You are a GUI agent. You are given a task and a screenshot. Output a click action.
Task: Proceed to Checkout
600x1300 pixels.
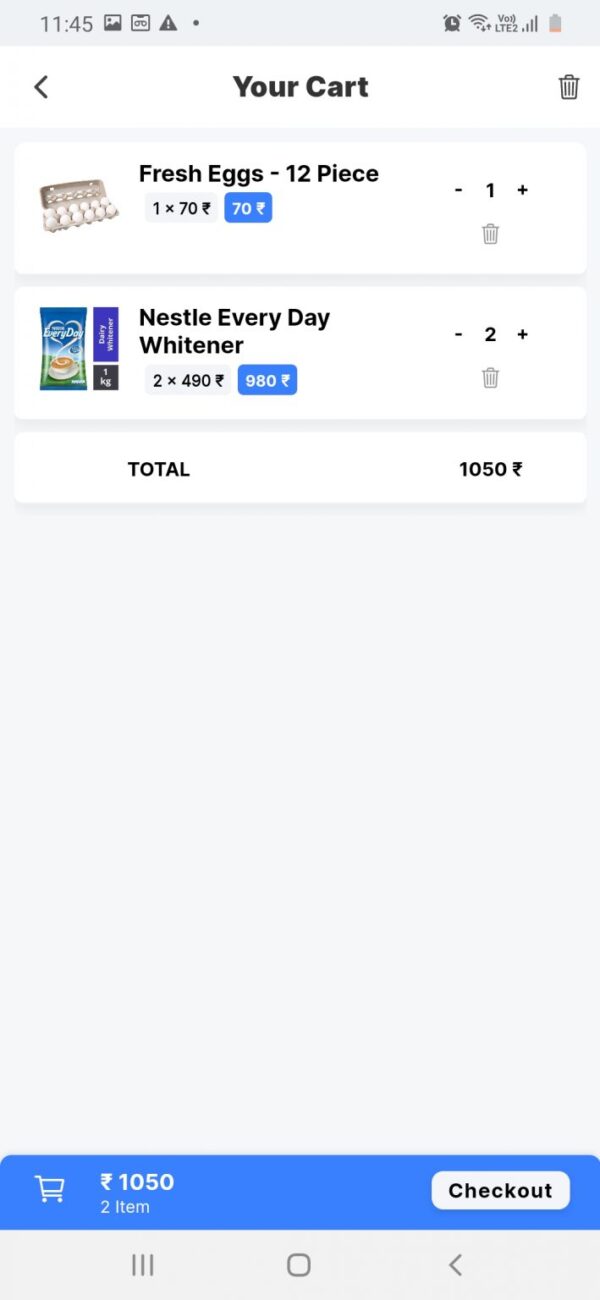500,1190
